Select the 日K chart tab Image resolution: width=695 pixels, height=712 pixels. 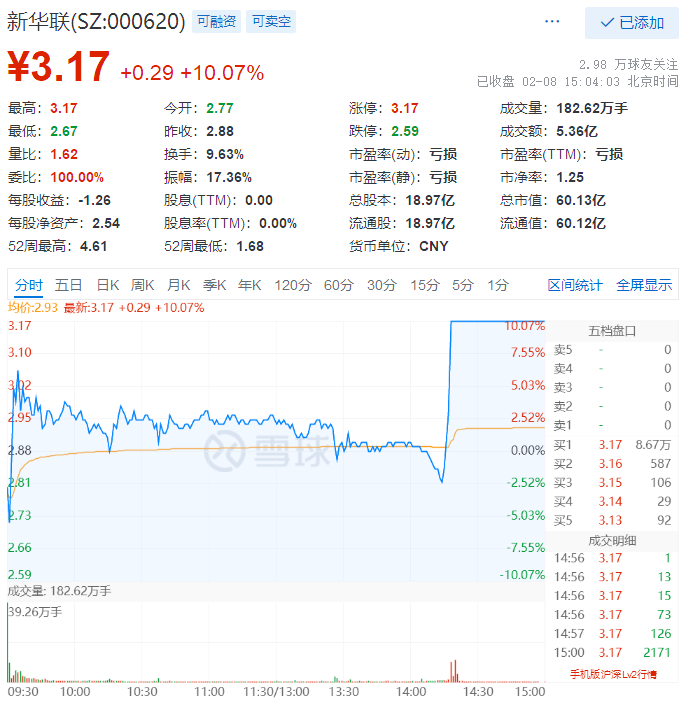(107, 285)
